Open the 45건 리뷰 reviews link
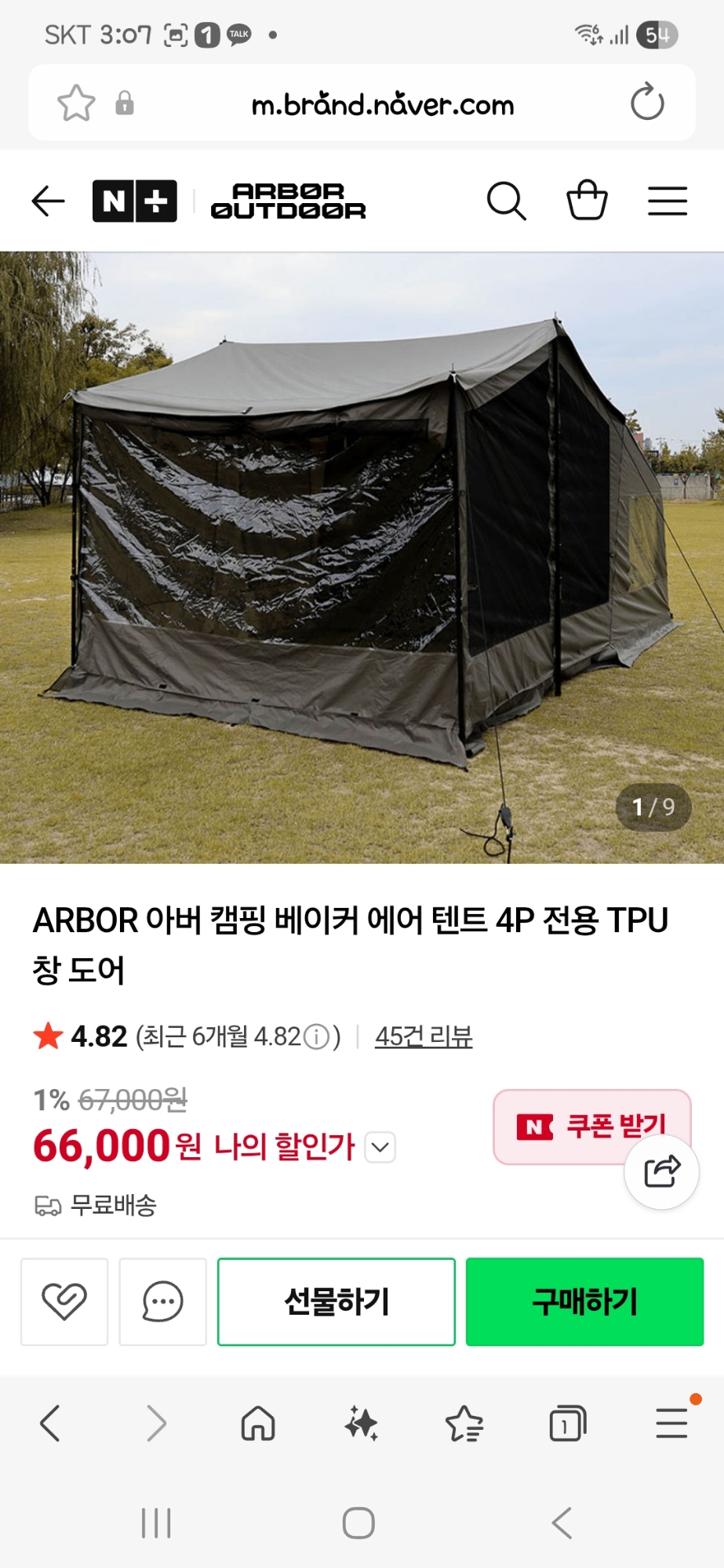Image resolution: width=724 pixels, height=1568 pixels. tap(424, 1036)
